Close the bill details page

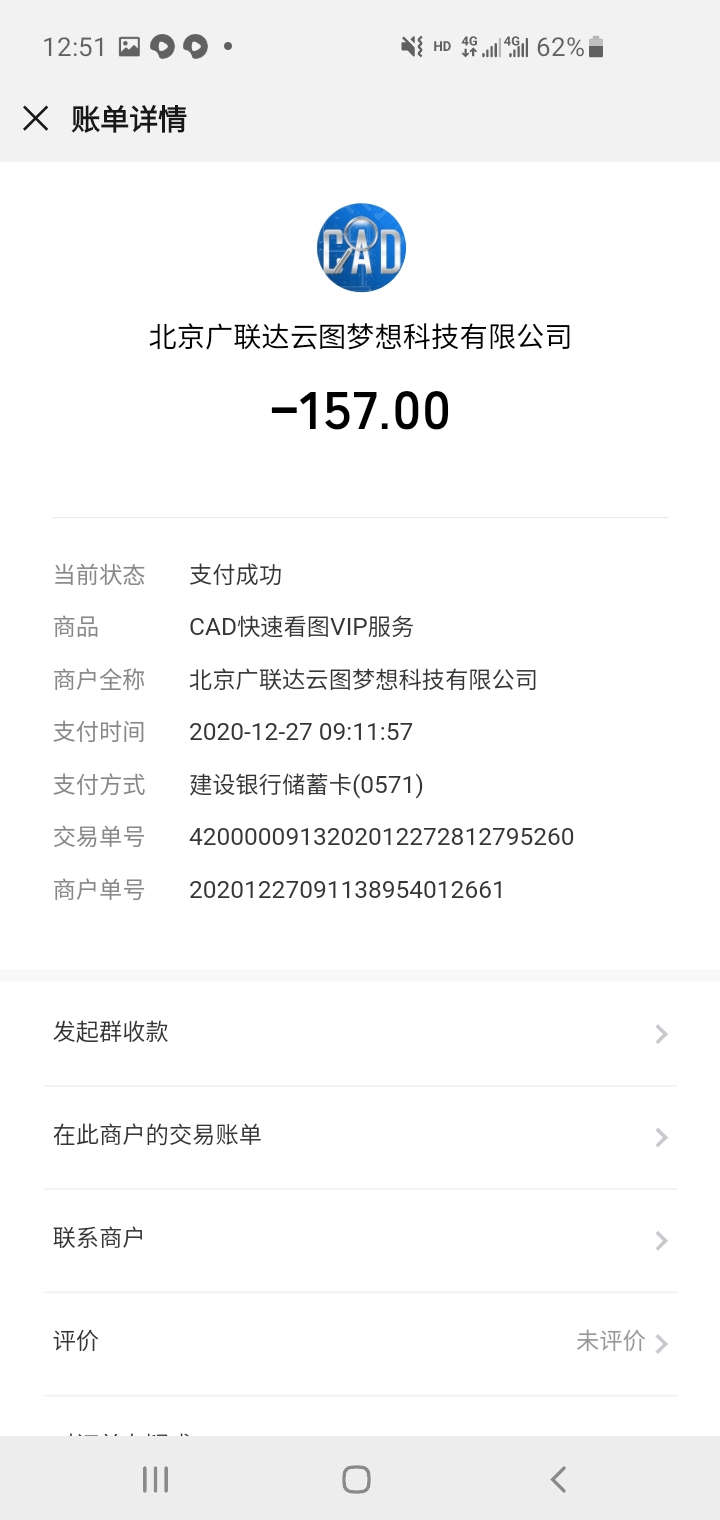(x=36, y=120)
